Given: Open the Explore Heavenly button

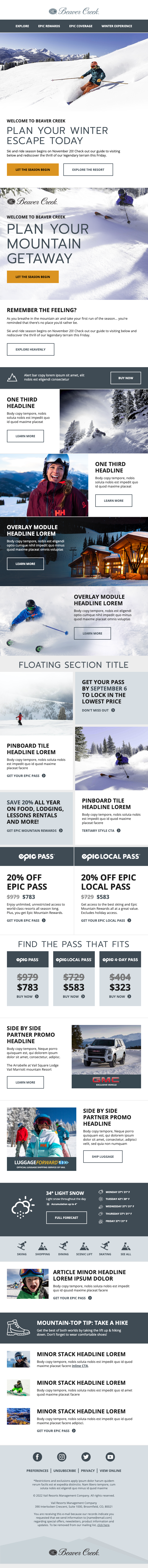Looking at the screenshot, I should point(30,349).
